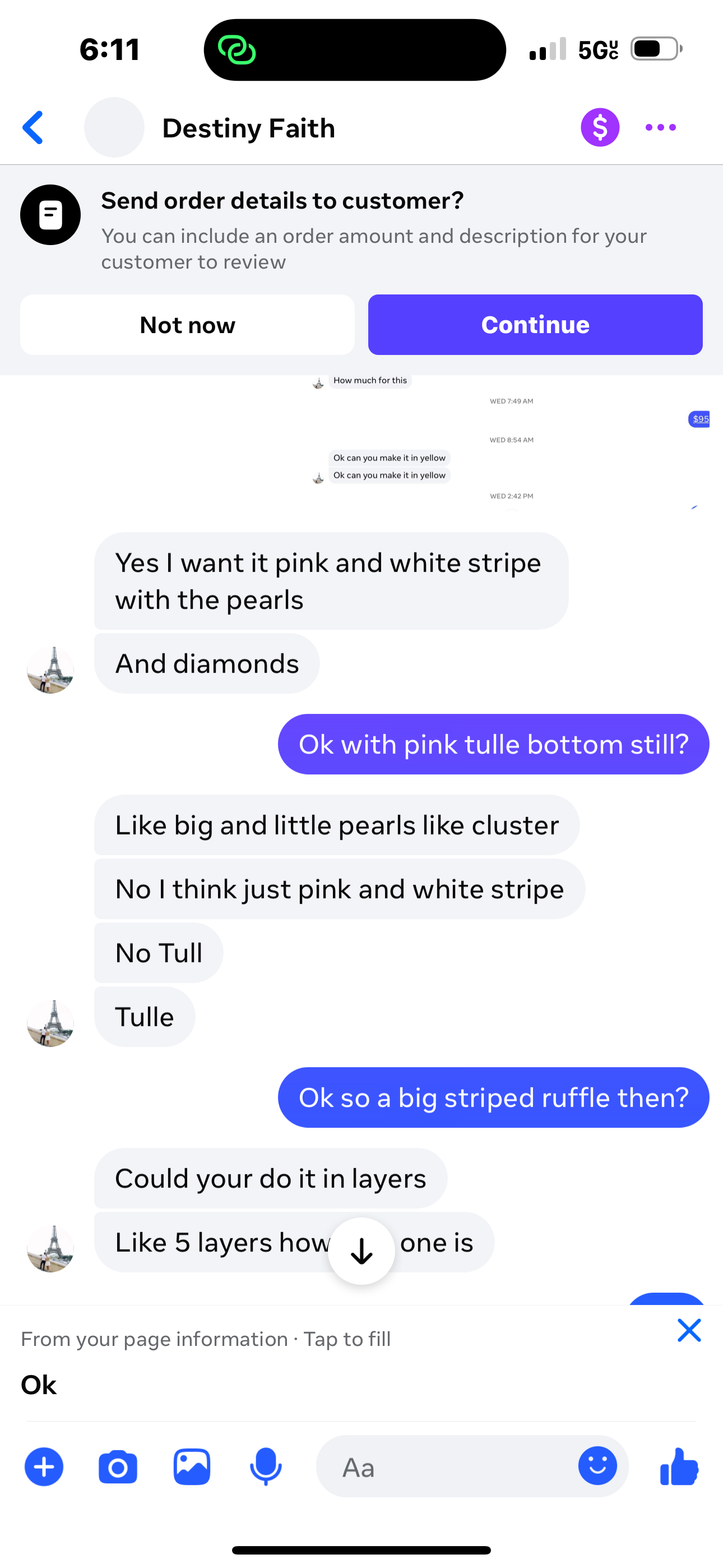723x1568 pixels.
Task: Open the dollar payment request icon
Action: click(600, 128)
